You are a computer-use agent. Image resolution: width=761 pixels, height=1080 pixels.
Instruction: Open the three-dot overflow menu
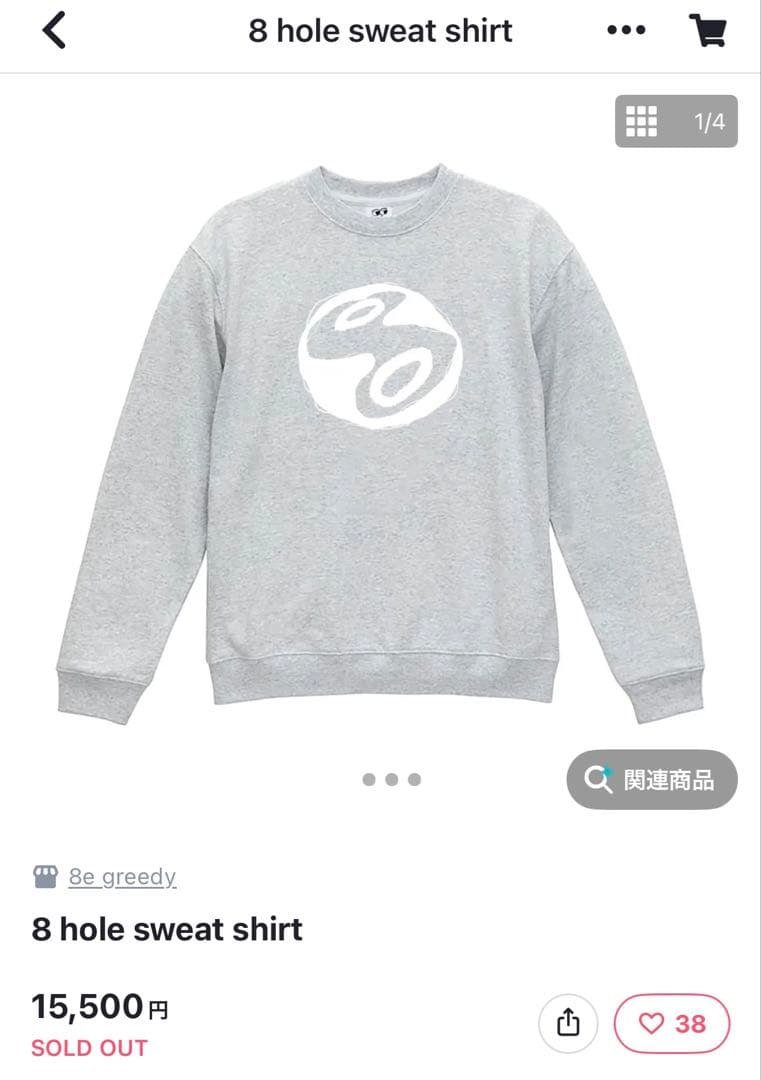point(626,30)
